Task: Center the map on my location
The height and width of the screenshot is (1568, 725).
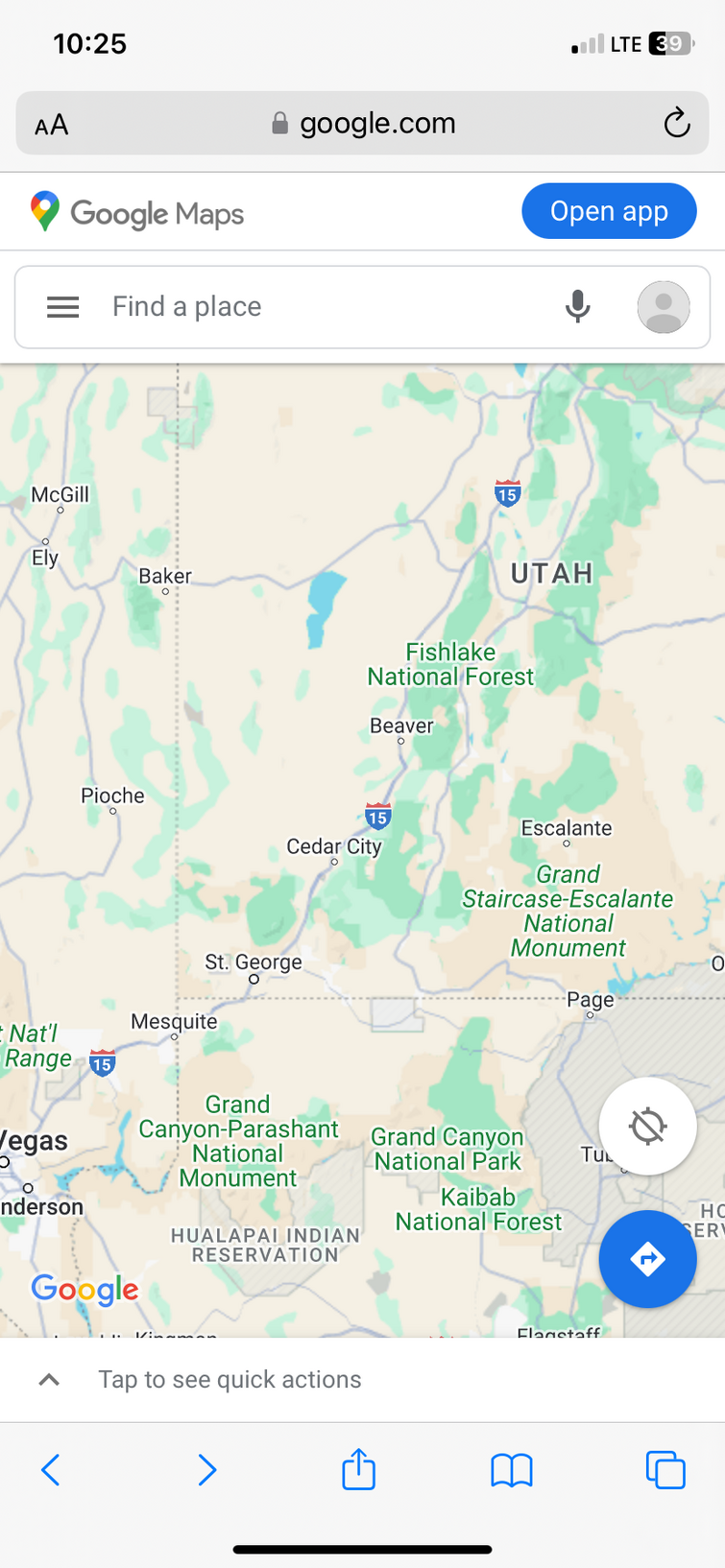Action: point(647,1126)
